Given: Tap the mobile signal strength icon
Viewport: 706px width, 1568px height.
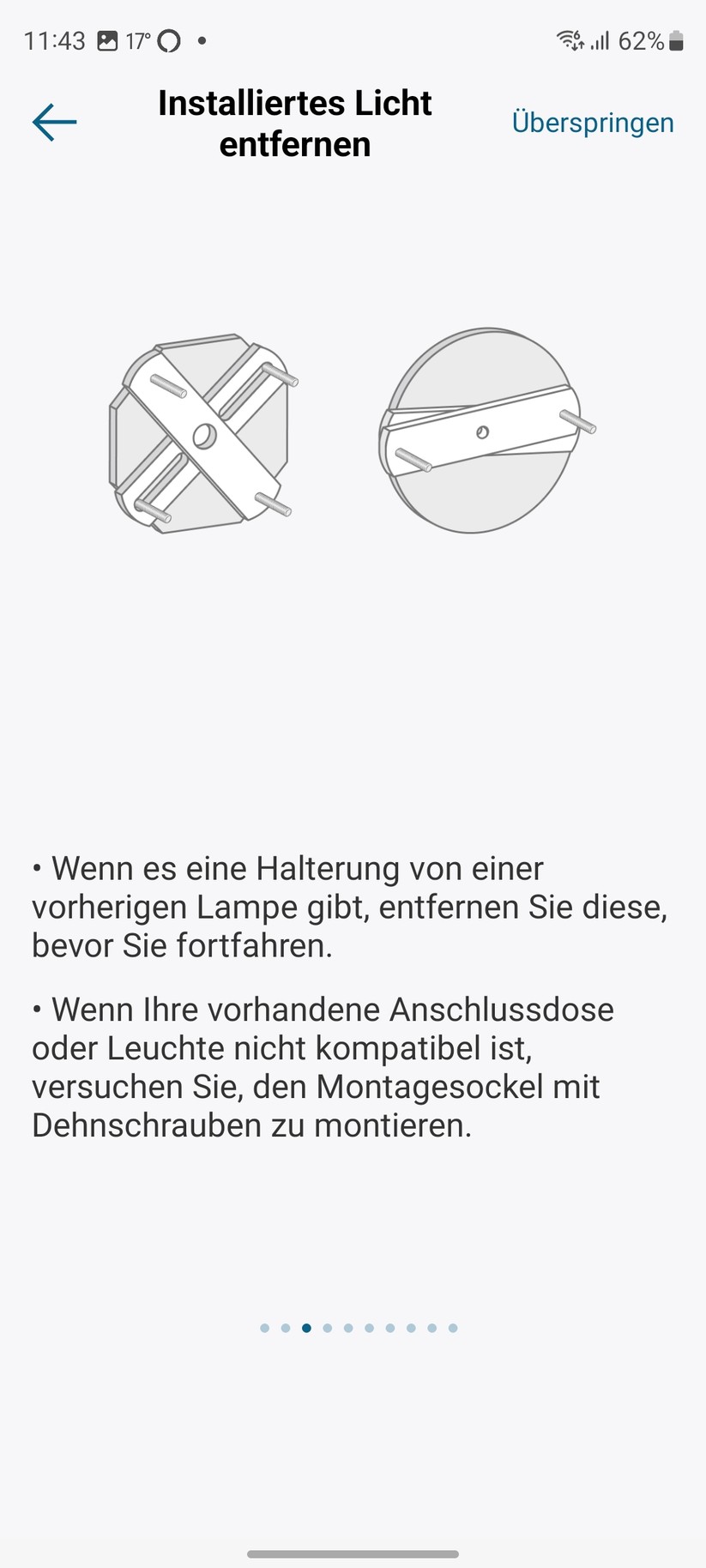Looking at the screenshot, I should point(600,39).
